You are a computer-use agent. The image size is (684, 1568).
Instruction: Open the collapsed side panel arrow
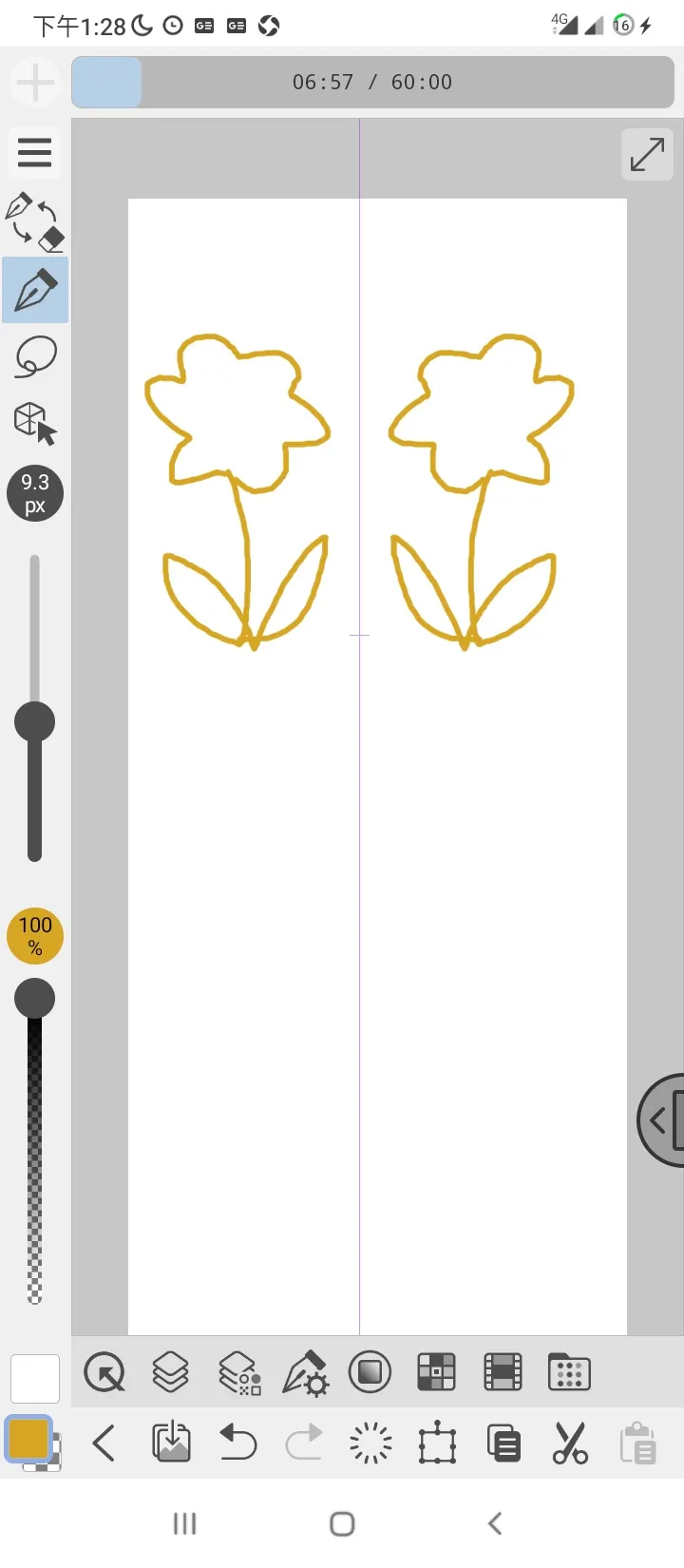coord(661,1120)
